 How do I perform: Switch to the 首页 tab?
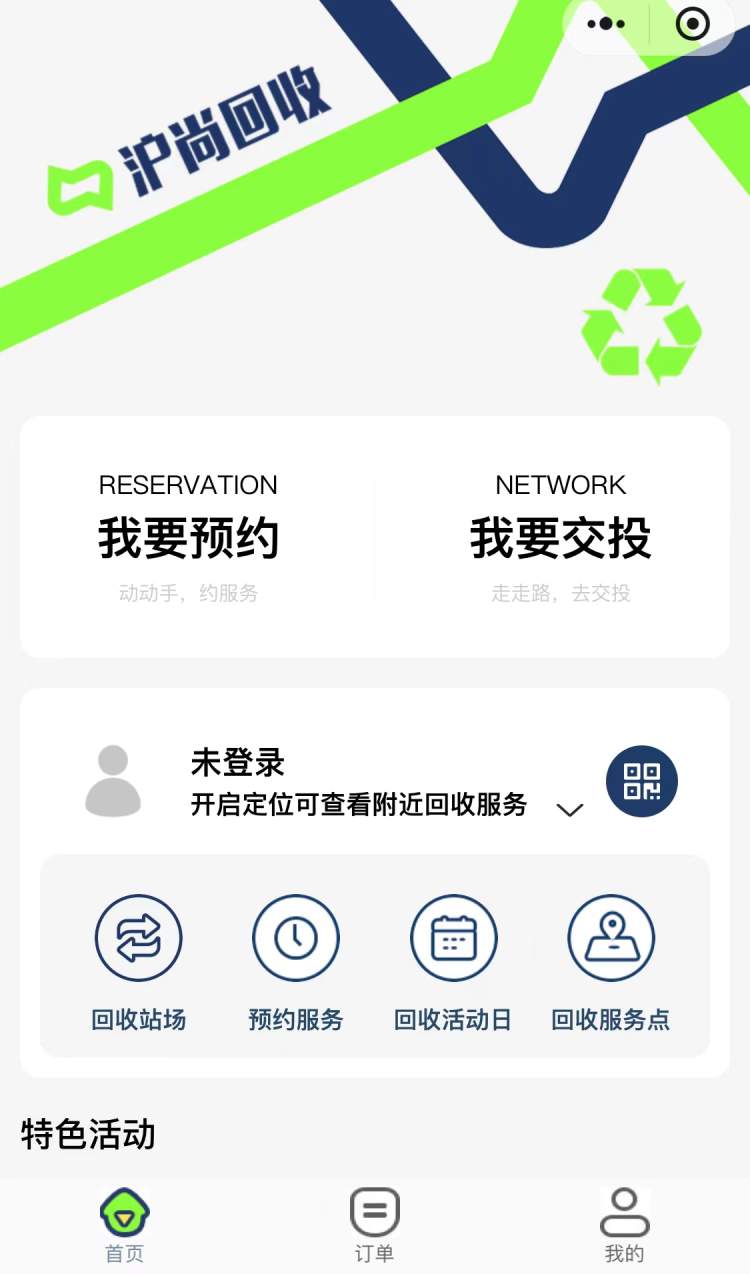pos(125,1226)
